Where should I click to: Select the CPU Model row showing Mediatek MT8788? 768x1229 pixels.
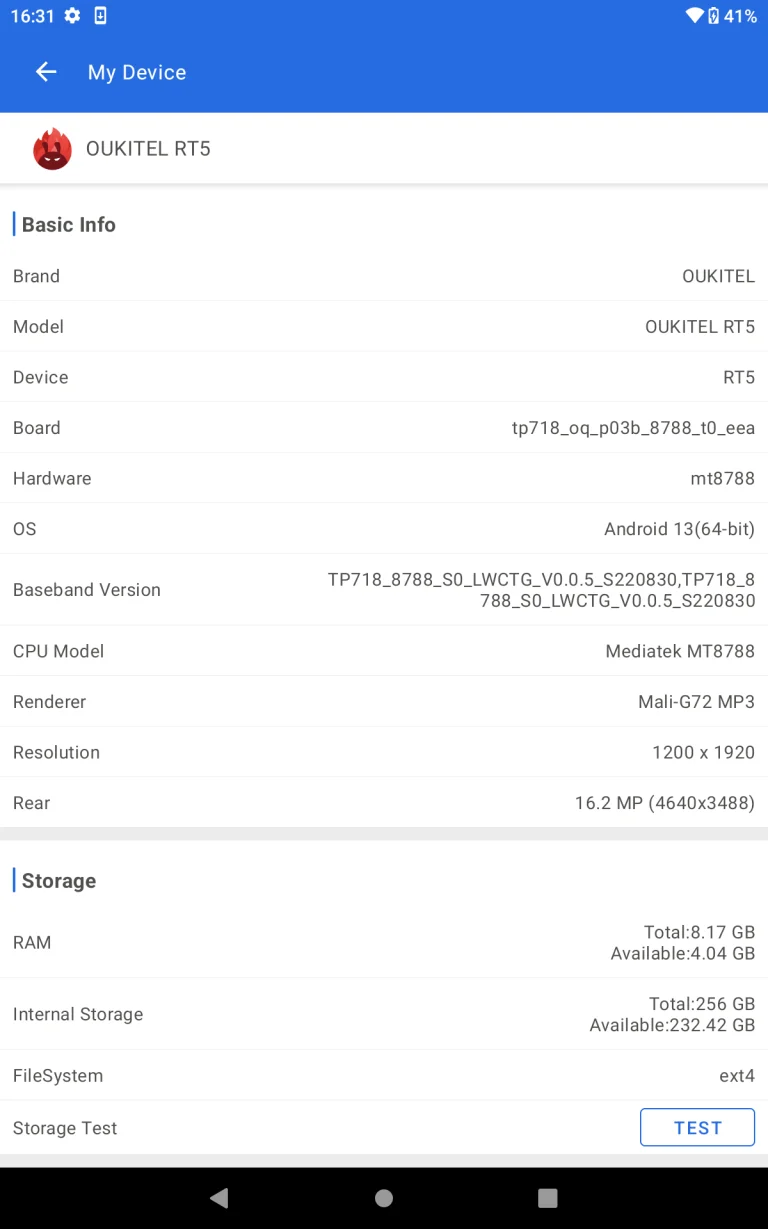384,651
